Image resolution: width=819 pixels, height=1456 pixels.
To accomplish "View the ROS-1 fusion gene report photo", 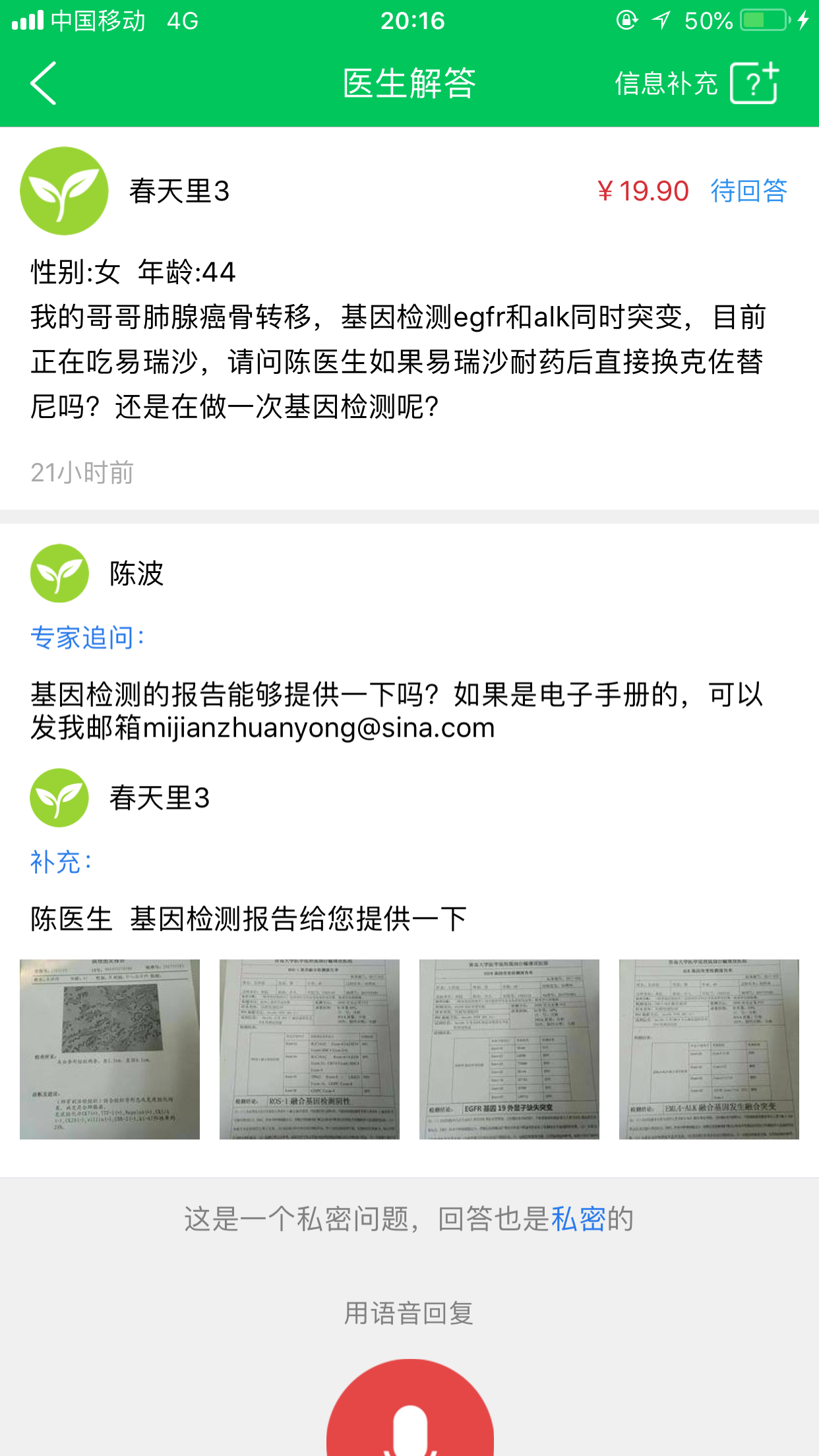I will (x=309, y=1049).
